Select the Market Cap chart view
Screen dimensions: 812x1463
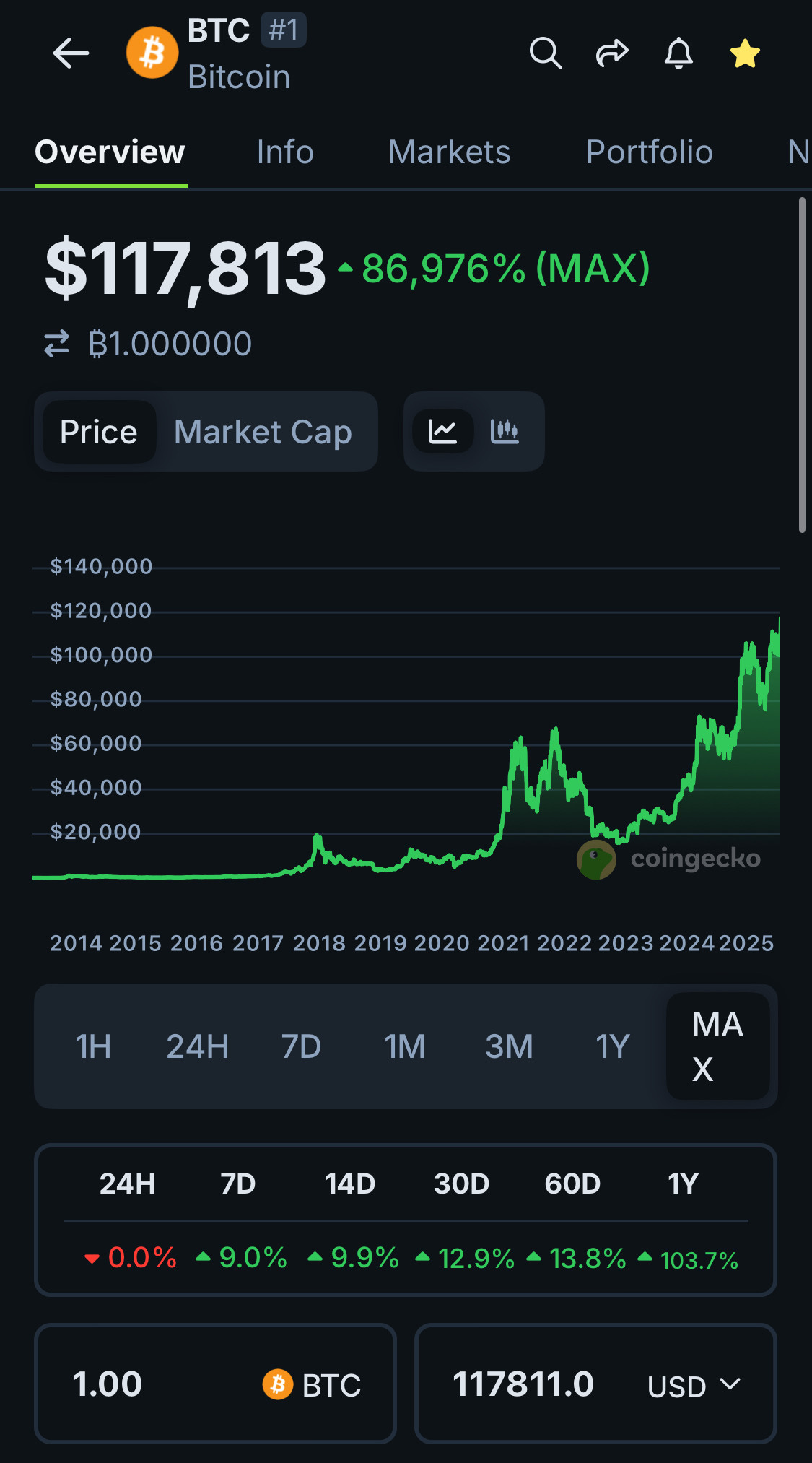click(263, 432)
